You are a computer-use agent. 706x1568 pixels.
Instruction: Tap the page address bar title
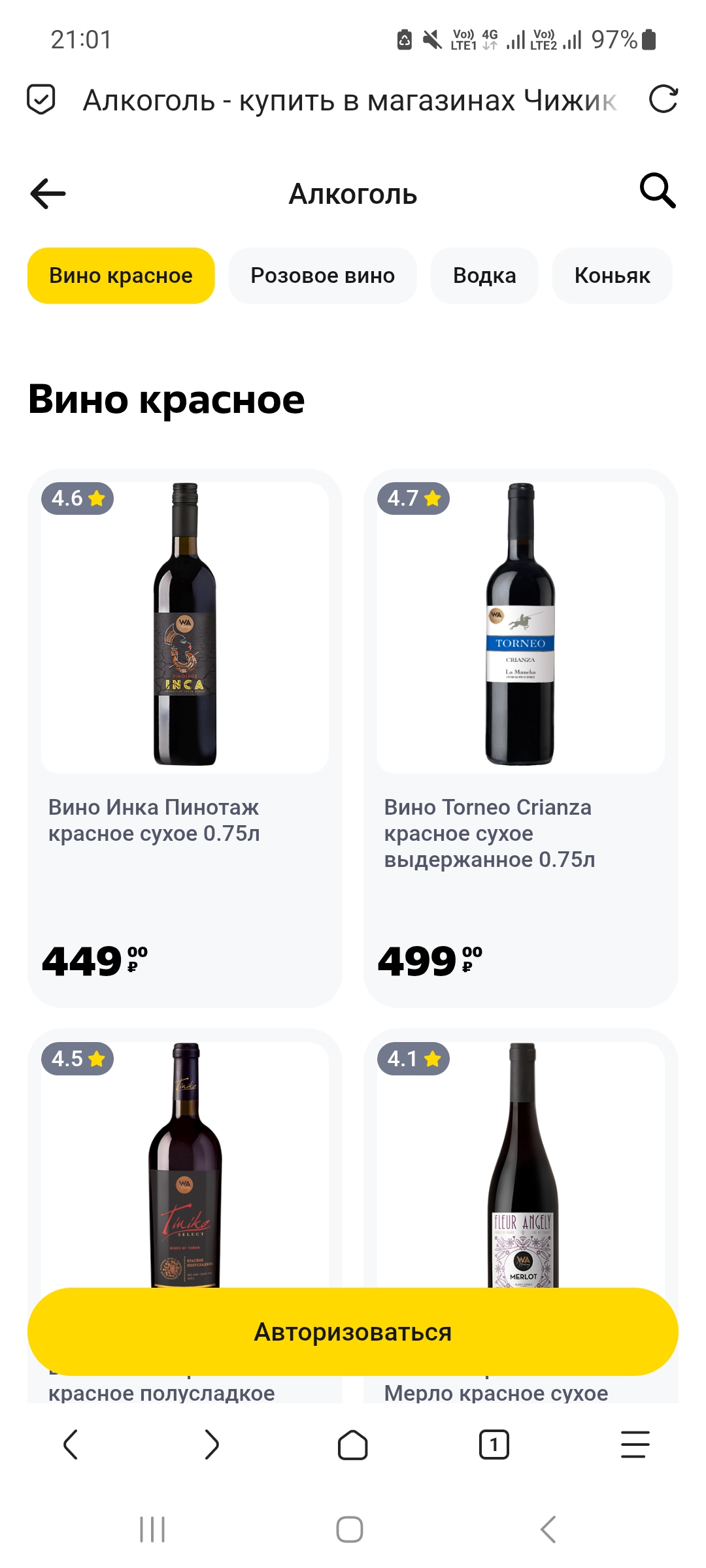tap(350, 101)
